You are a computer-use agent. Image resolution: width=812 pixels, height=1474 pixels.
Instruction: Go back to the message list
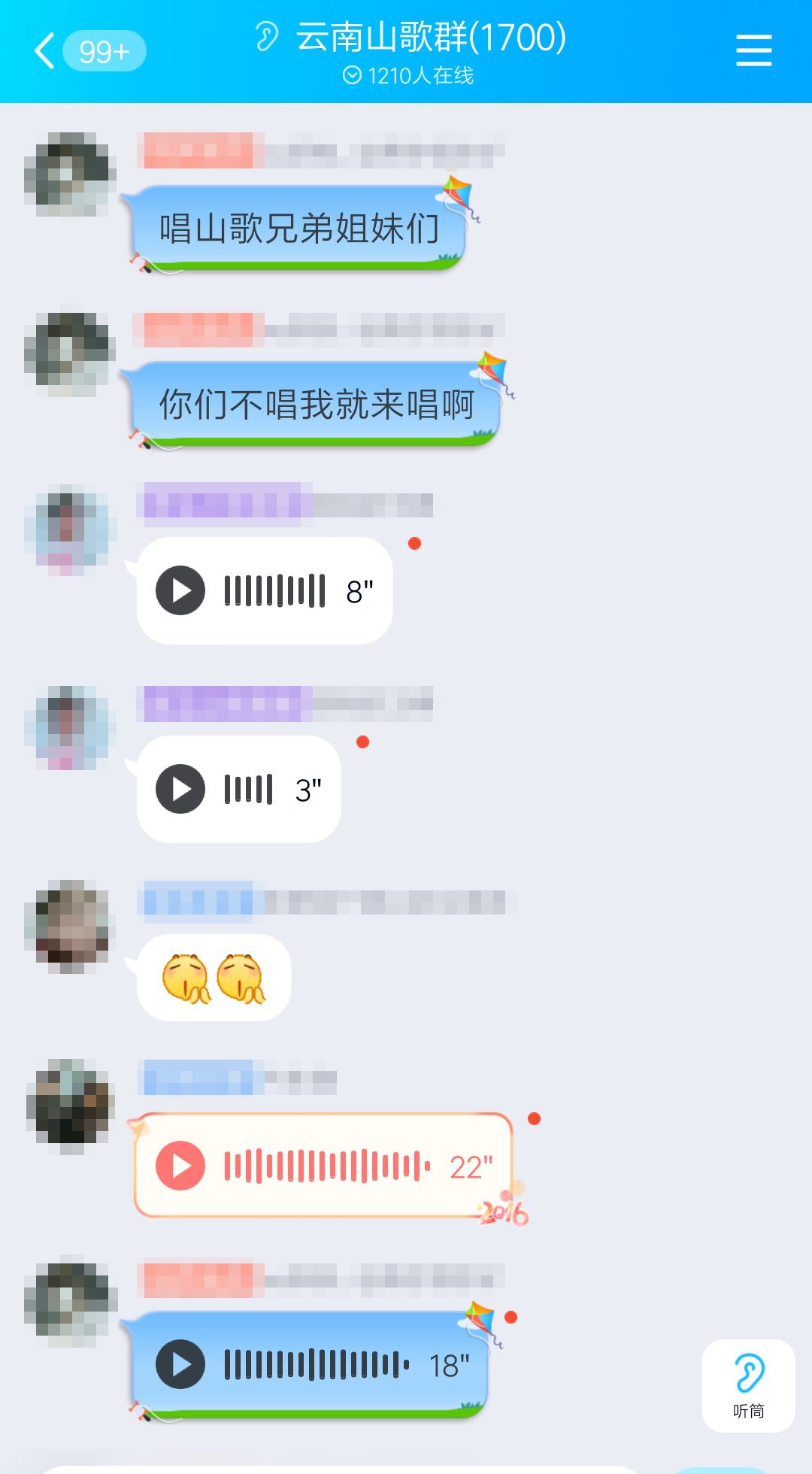(47, 51)
